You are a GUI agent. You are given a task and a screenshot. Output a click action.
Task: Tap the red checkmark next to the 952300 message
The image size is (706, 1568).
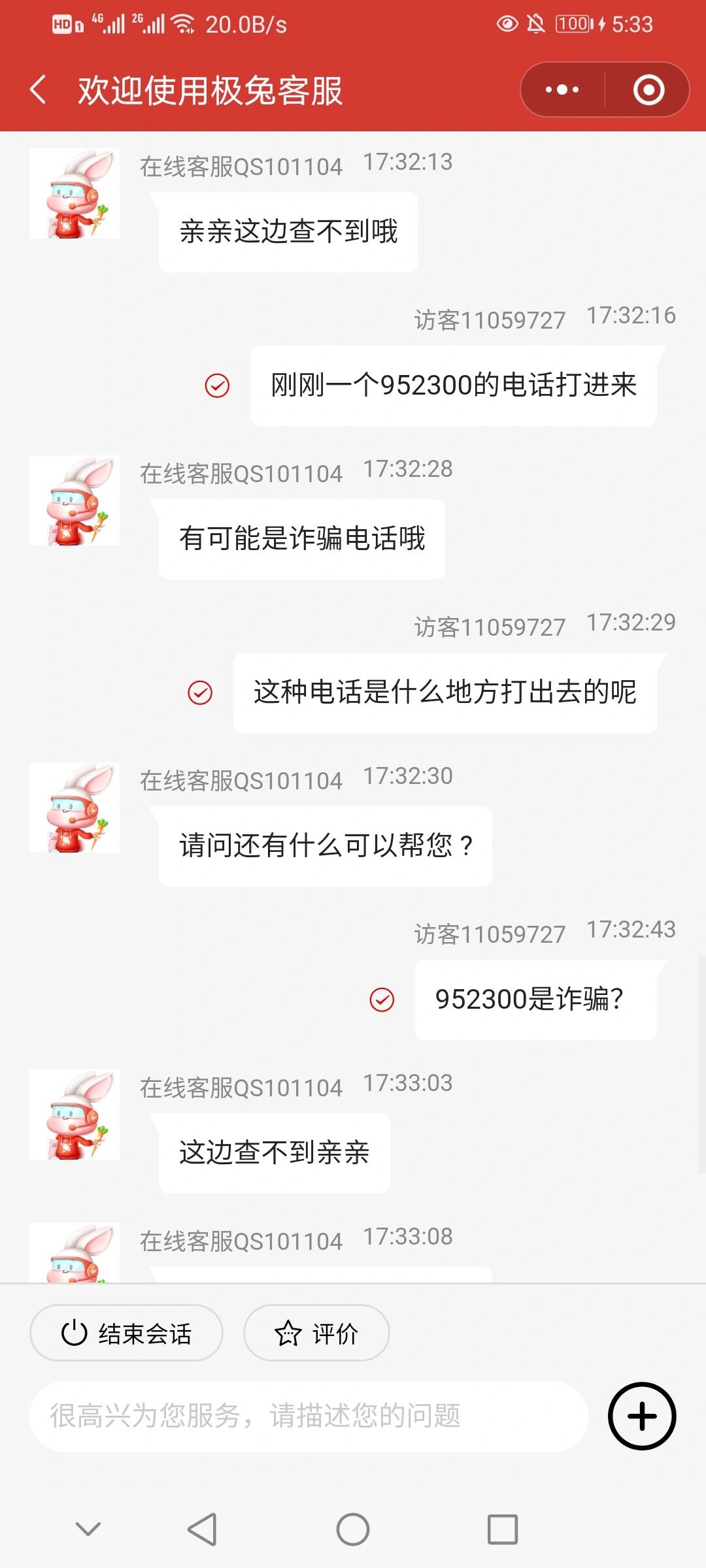[x=218, y=387]
